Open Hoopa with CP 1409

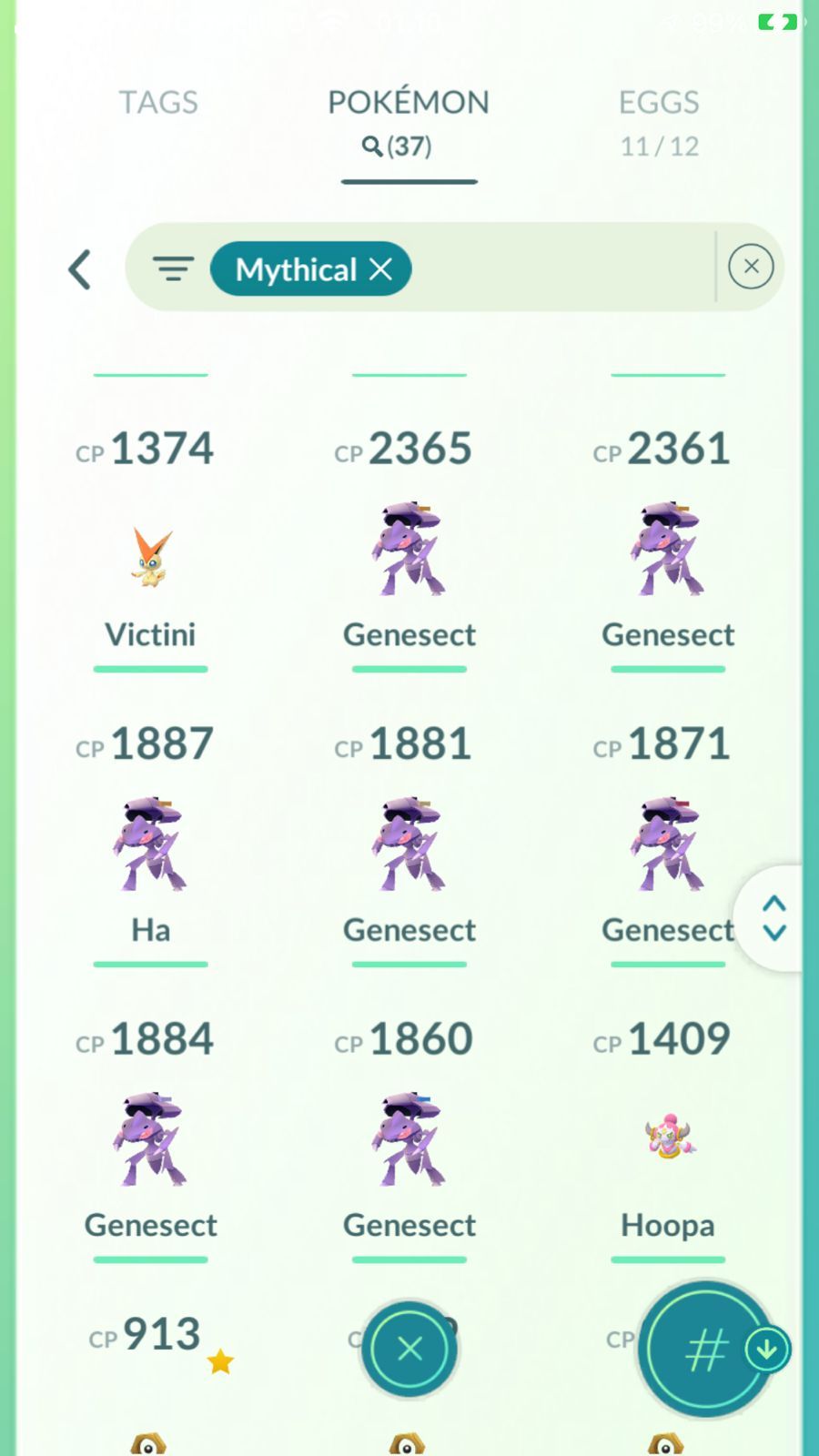[x=668, y=1139]
